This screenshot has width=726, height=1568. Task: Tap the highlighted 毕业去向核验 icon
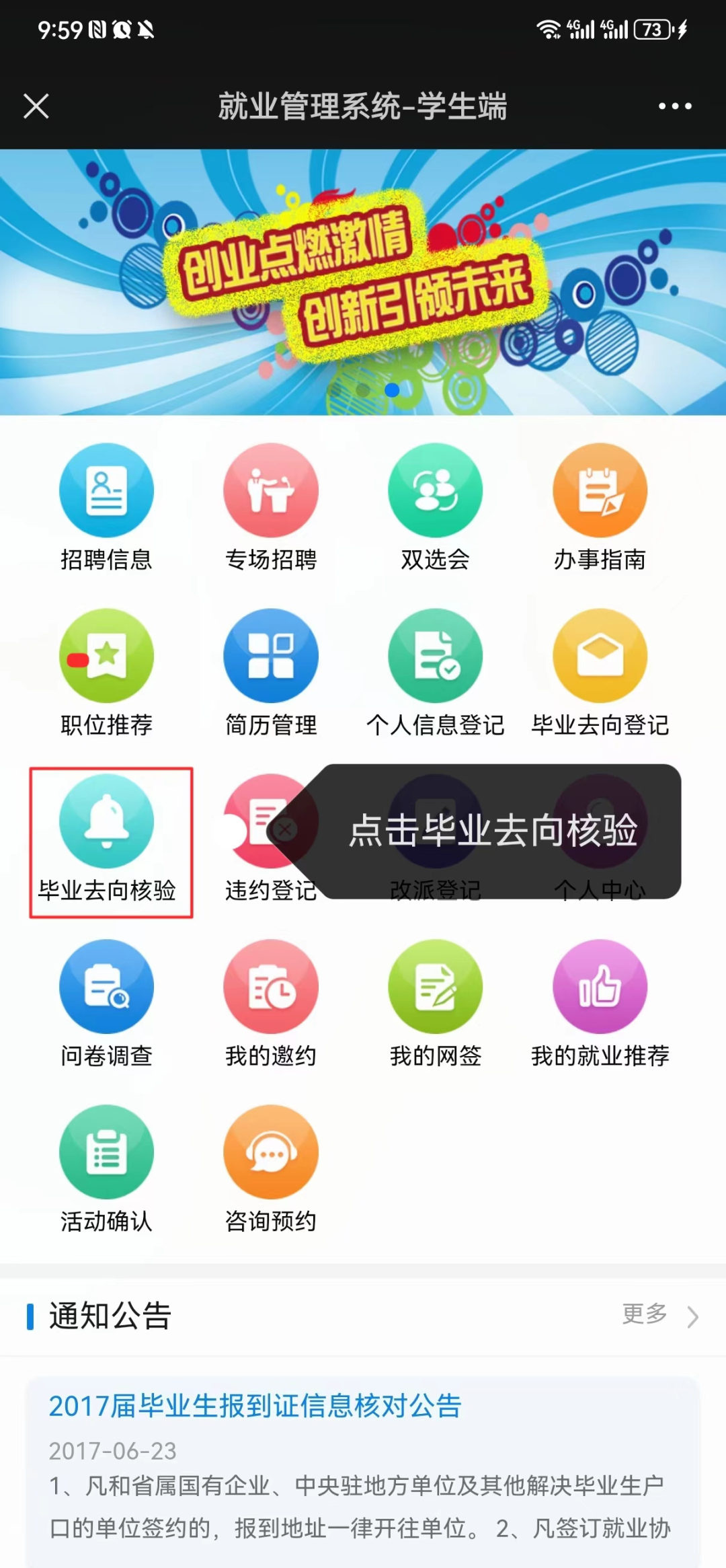[106, 822]
